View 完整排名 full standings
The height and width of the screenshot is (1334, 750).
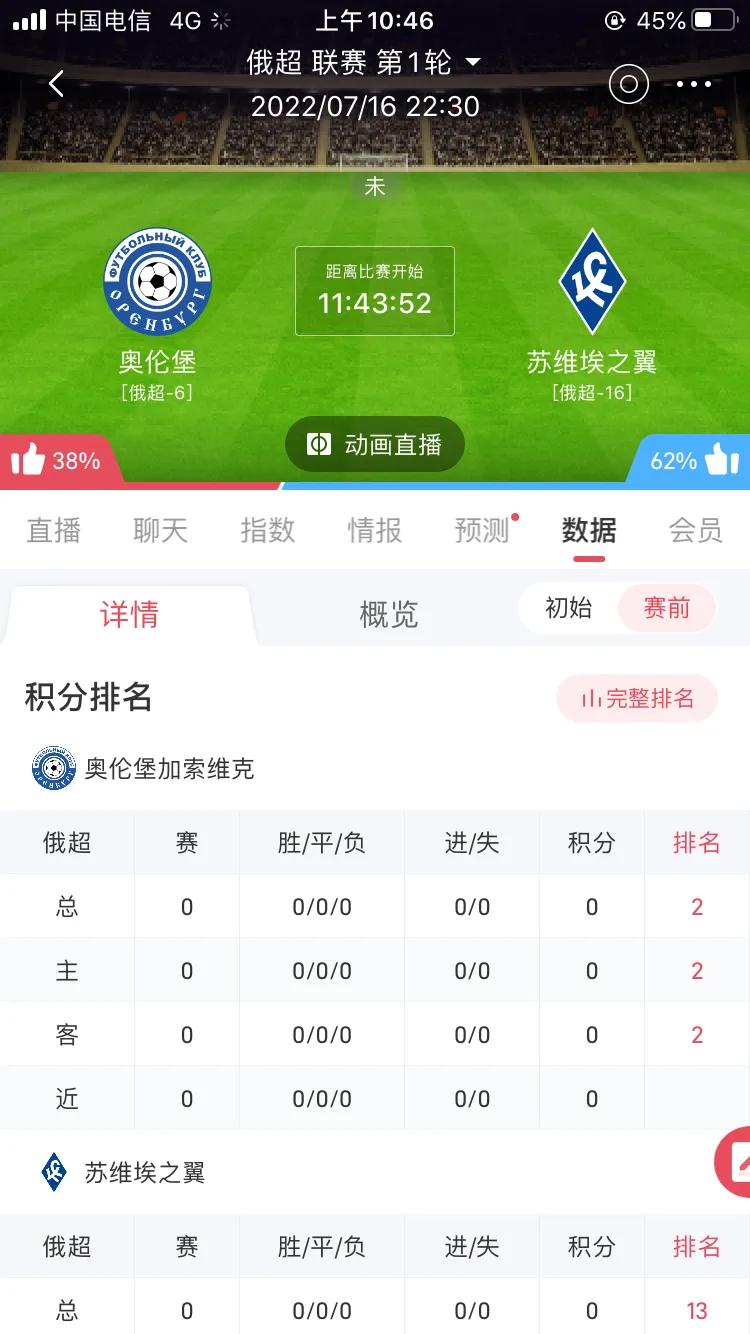tap(637, 698)
